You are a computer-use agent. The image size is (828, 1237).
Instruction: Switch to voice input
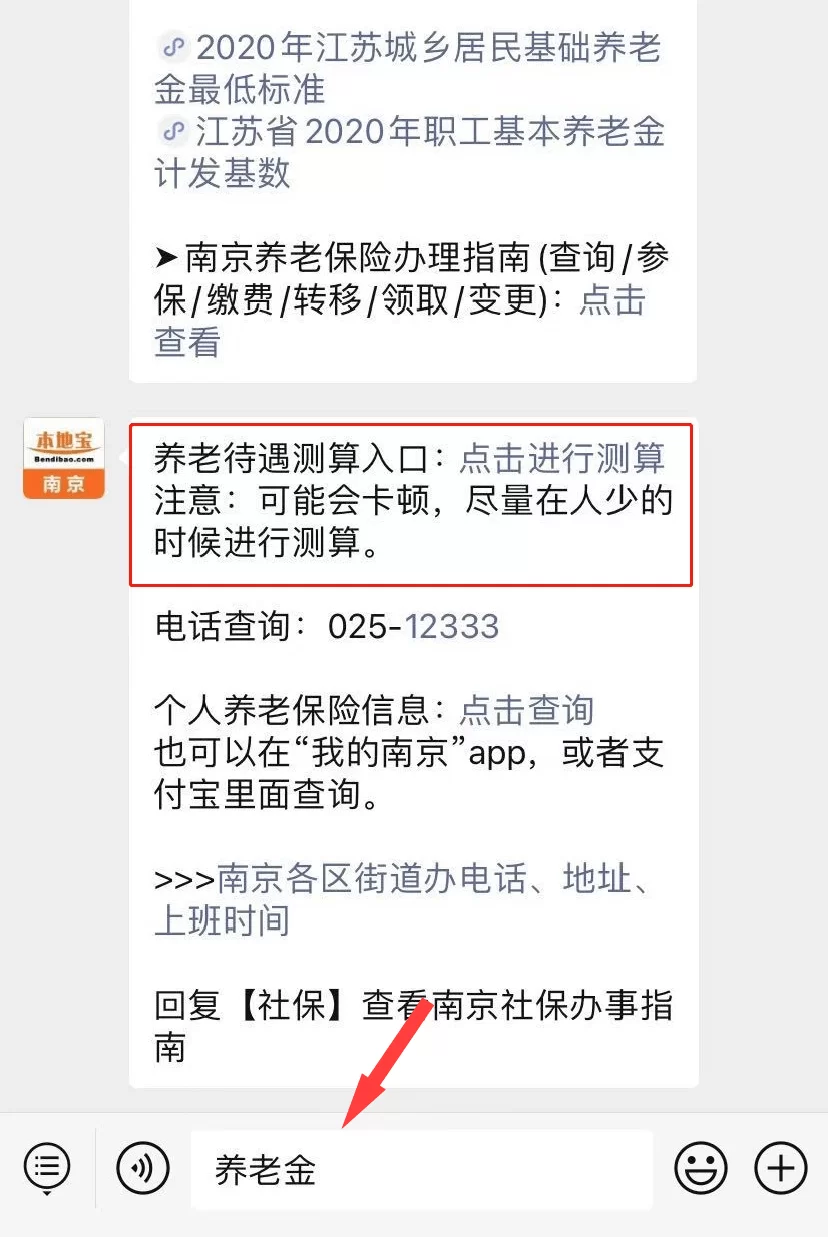(143, 1168)
